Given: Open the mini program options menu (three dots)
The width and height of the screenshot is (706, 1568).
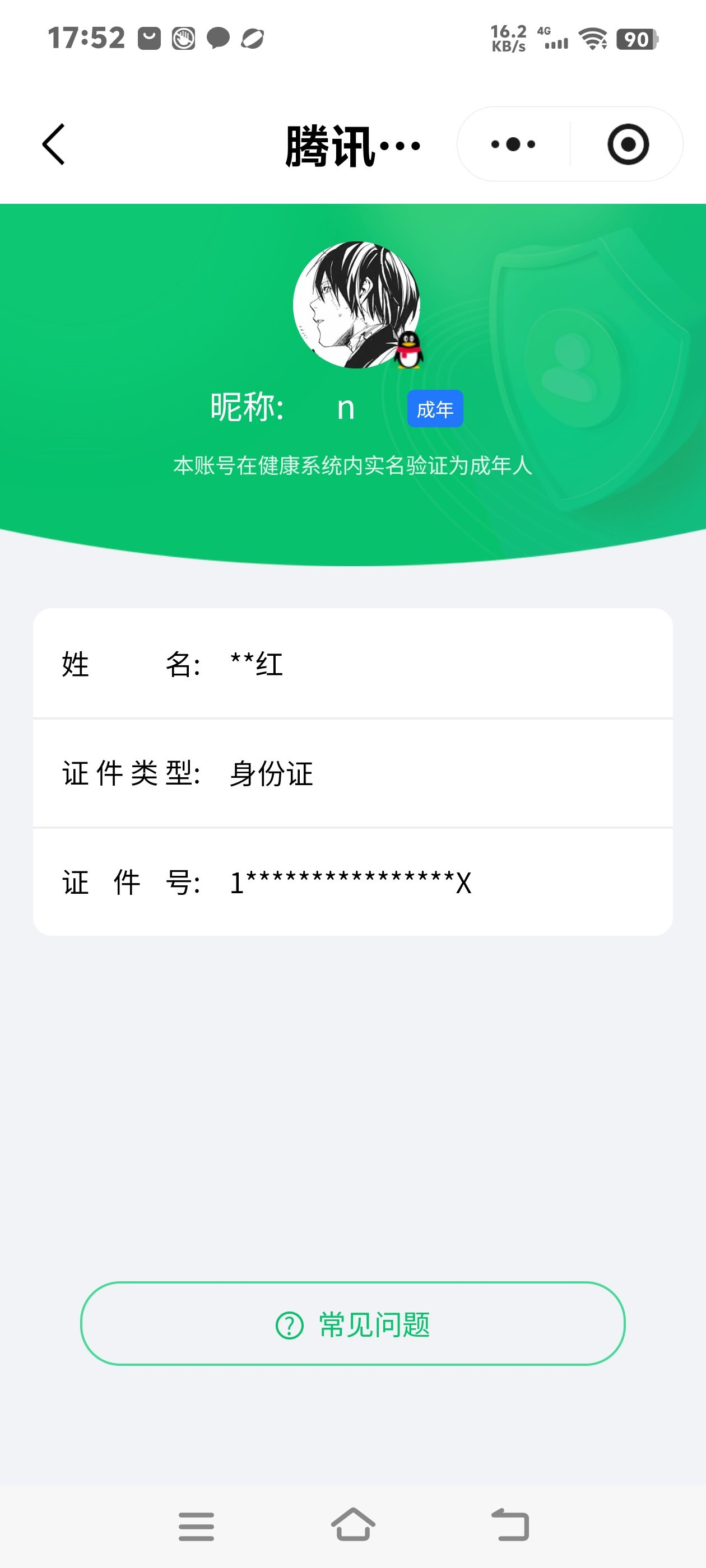Looking at the screenshot, I should tap(513, 145).
